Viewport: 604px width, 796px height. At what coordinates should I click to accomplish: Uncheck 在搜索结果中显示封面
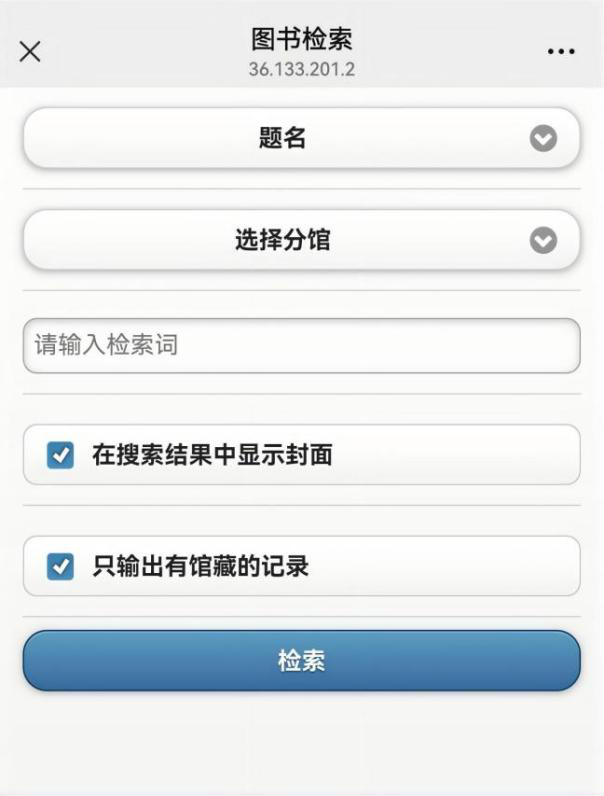pyautogui.click(x=61, y=456)
